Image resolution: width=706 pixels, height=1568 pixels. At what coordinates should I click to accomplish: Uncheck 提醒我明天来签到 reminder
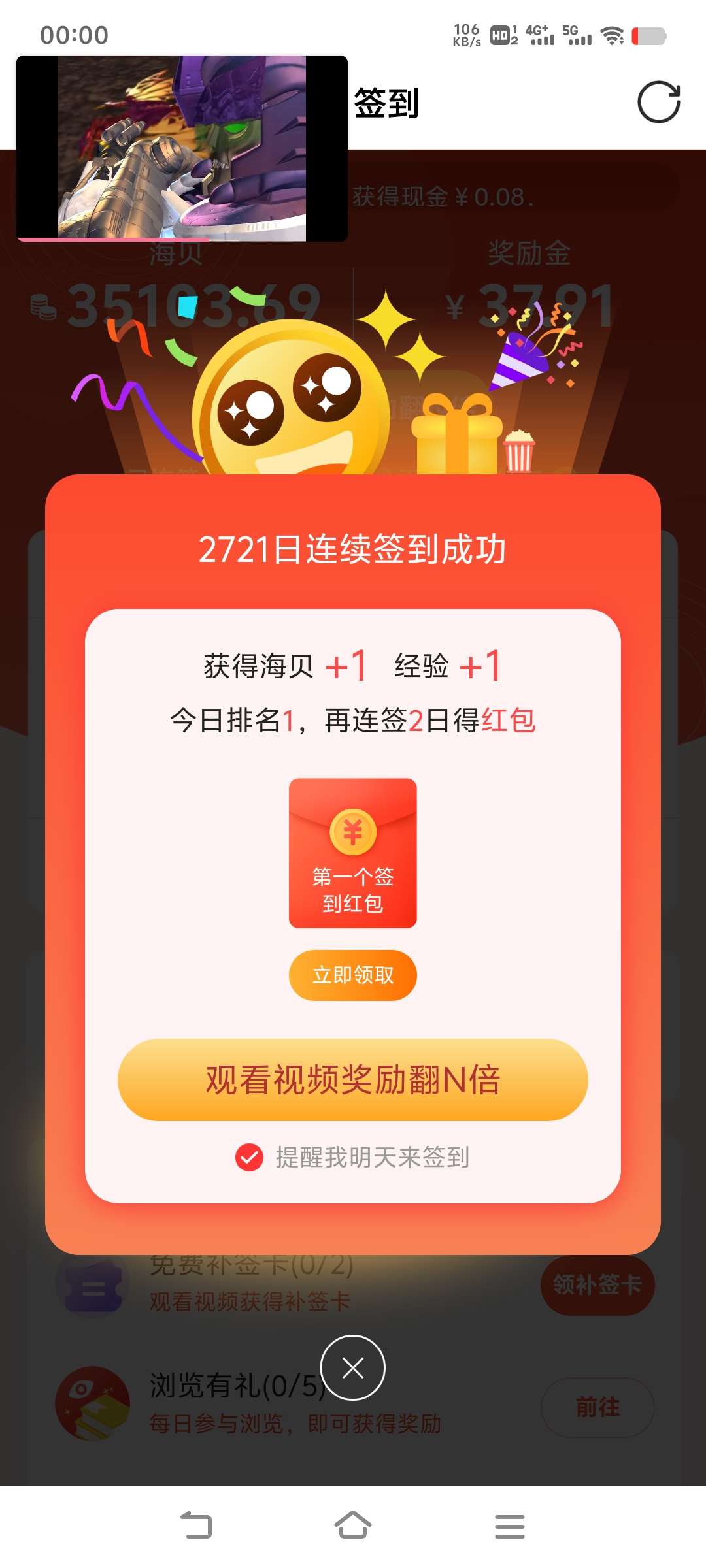(x=249, y=1157)
